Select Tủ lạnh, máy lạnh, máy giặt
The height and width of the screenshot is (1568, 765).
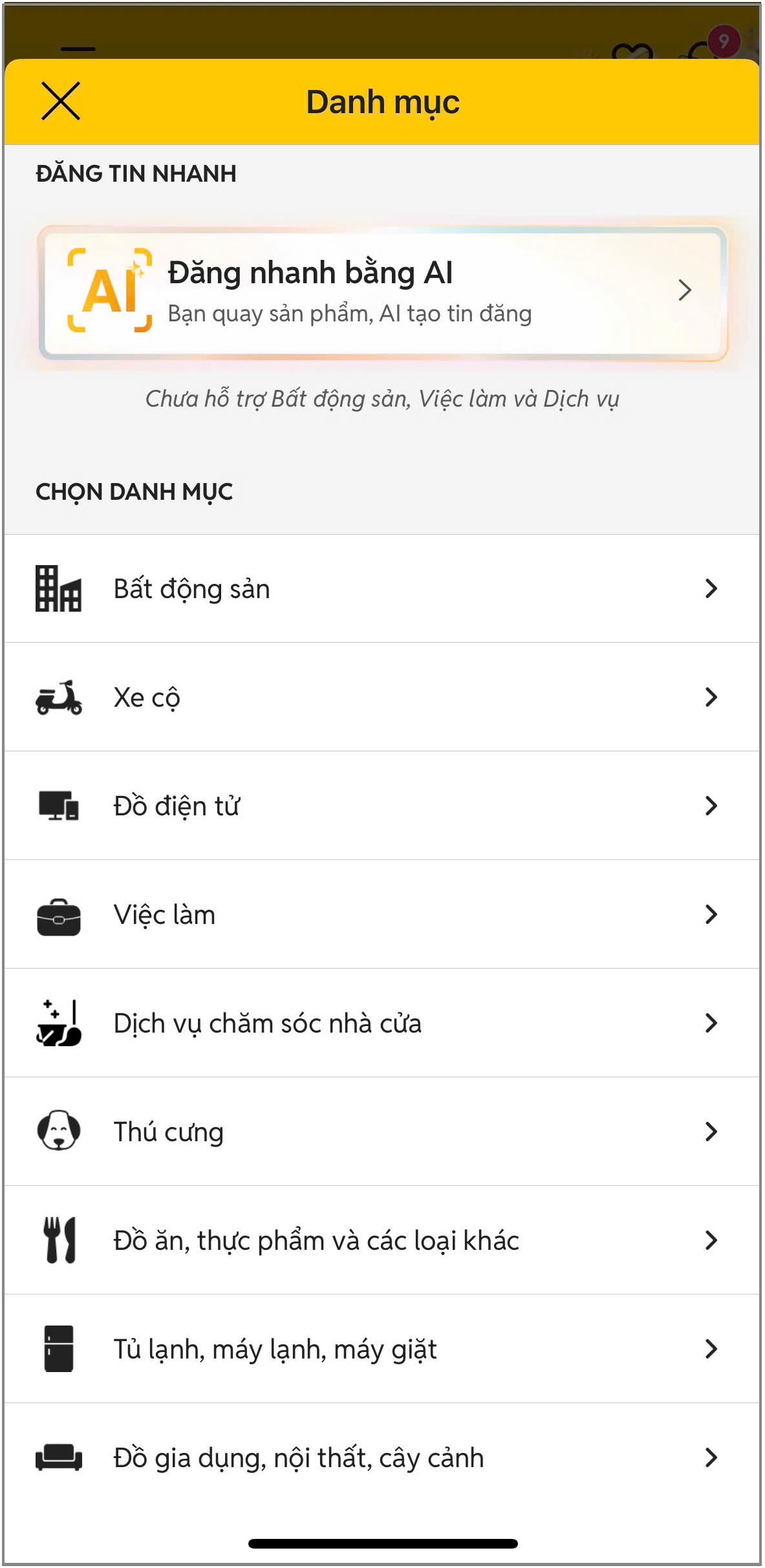click(x=382, y=1349)
